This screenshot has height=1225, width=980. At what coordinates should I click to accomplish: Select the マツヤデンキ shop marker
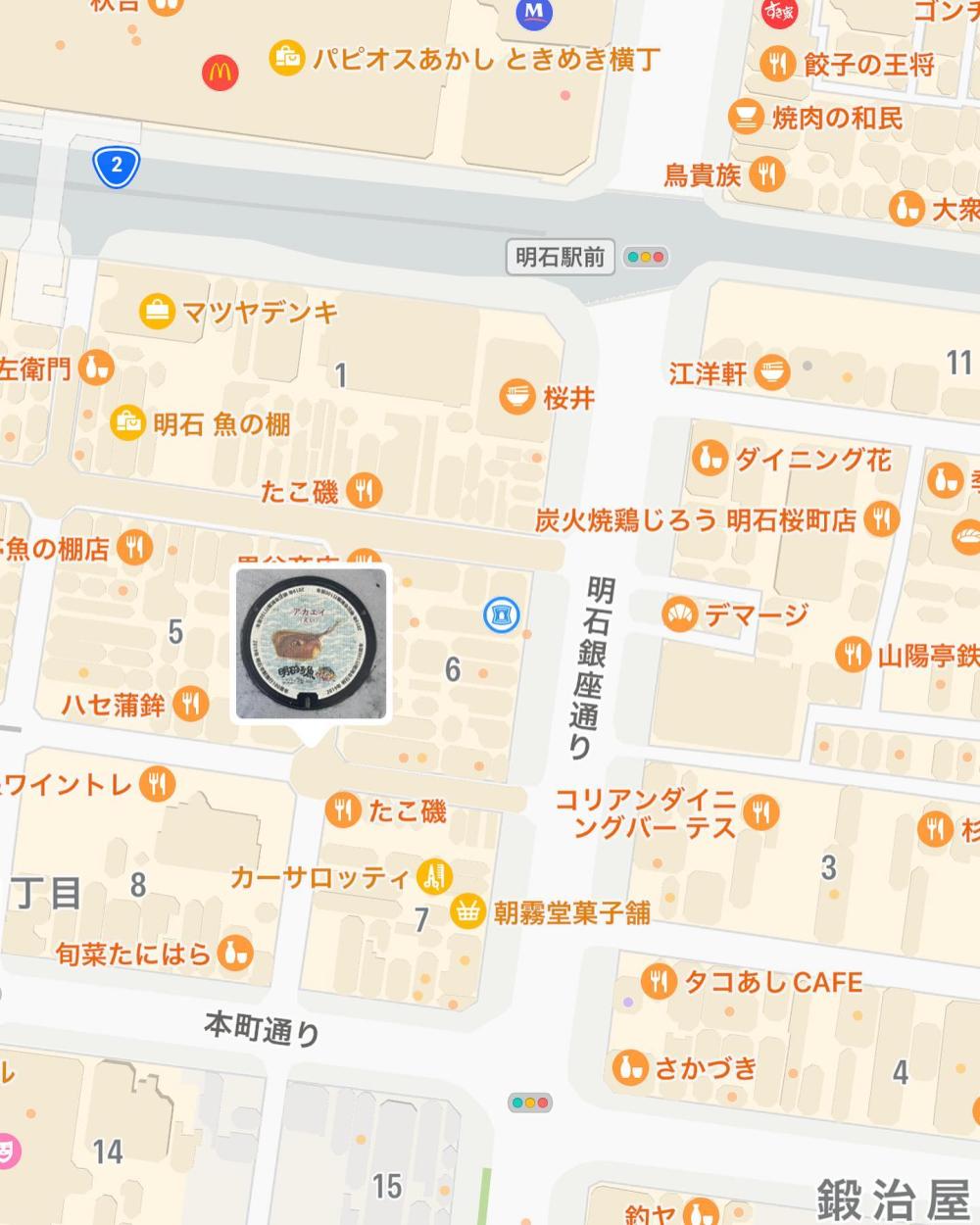tap(157, 312)
